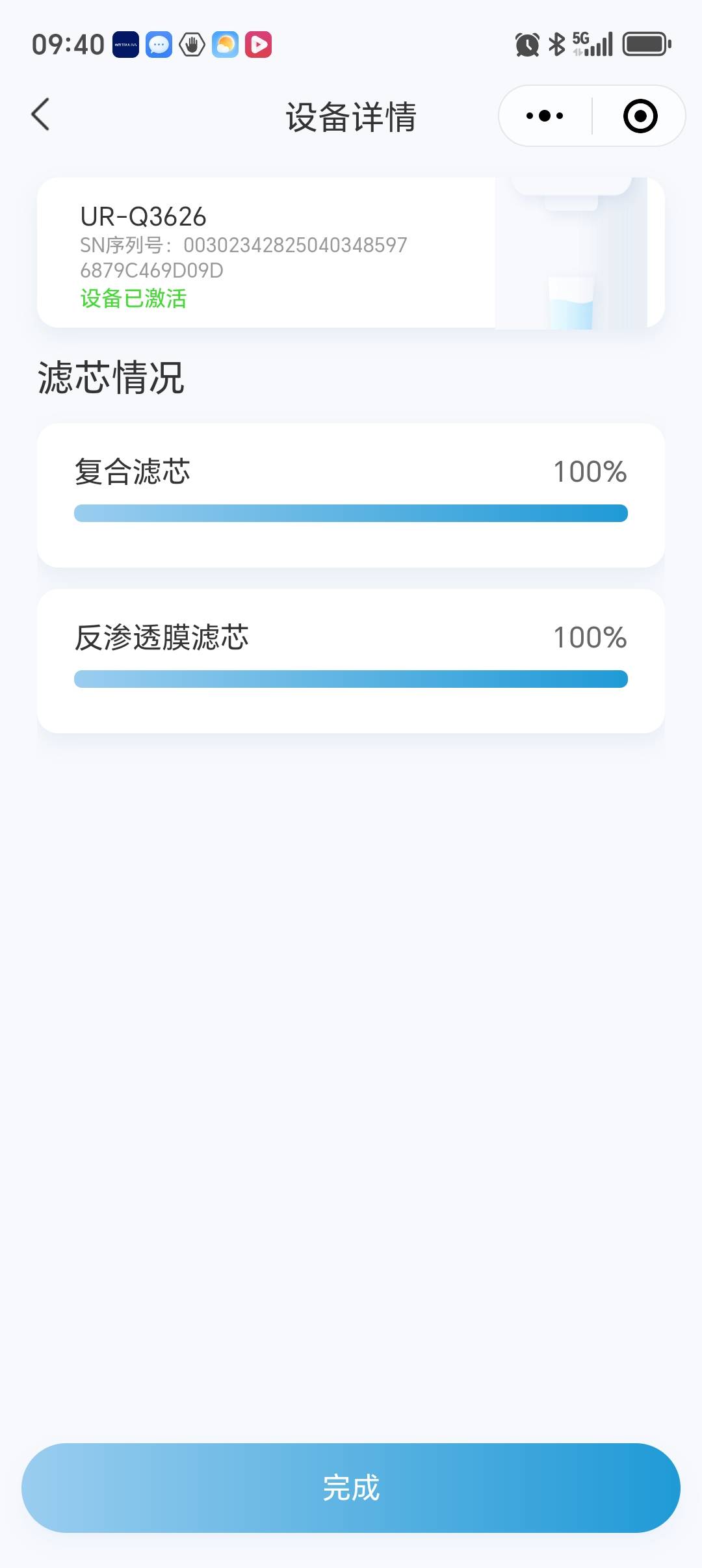Screen dimensions: 702x1568
Task: Tap the 完成 button
Action: 351,1487
